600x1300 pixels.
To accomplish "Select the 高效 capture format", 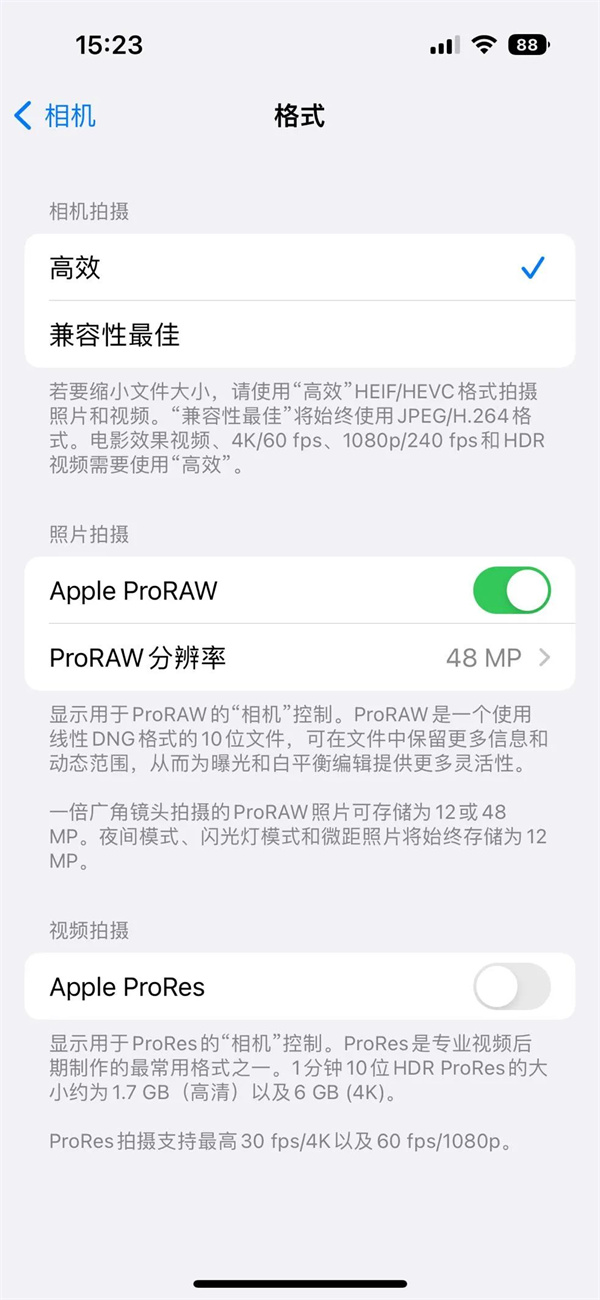I will coord(300,268).
